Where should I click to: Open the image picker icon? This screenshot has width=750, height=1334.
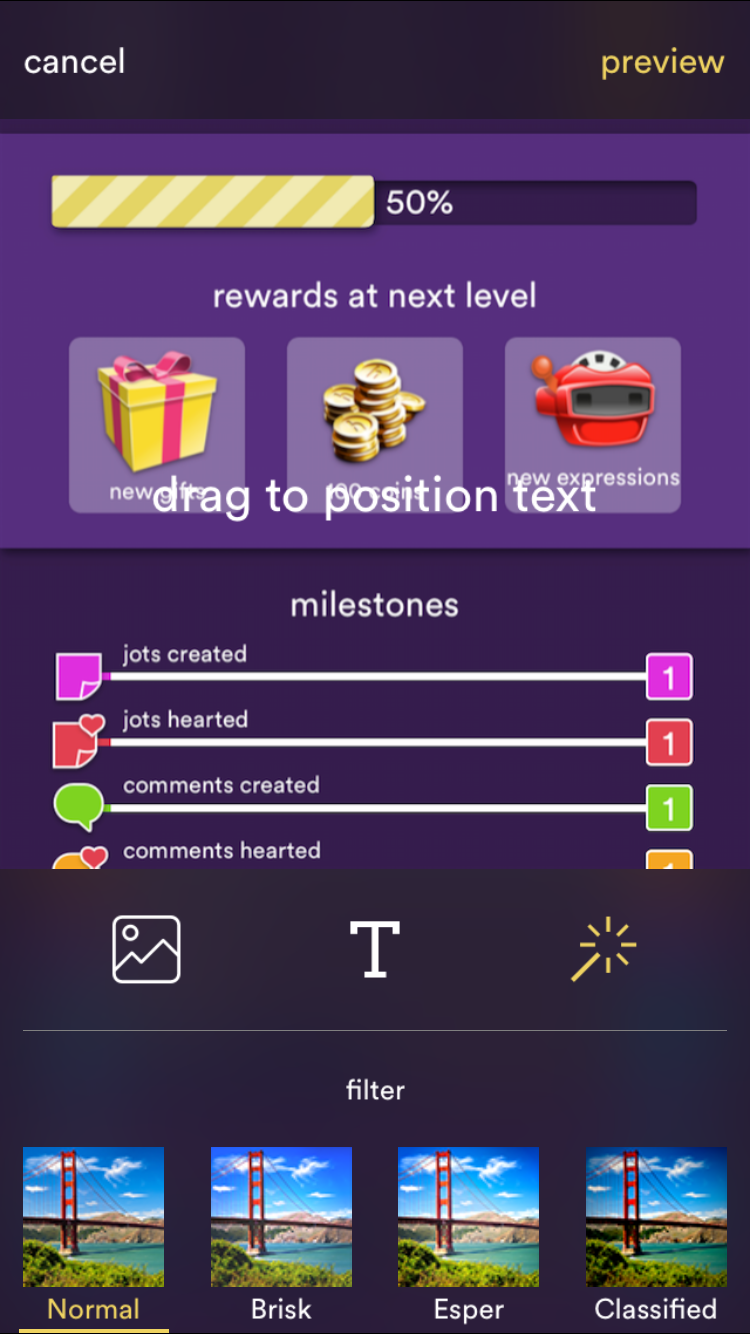146,949
